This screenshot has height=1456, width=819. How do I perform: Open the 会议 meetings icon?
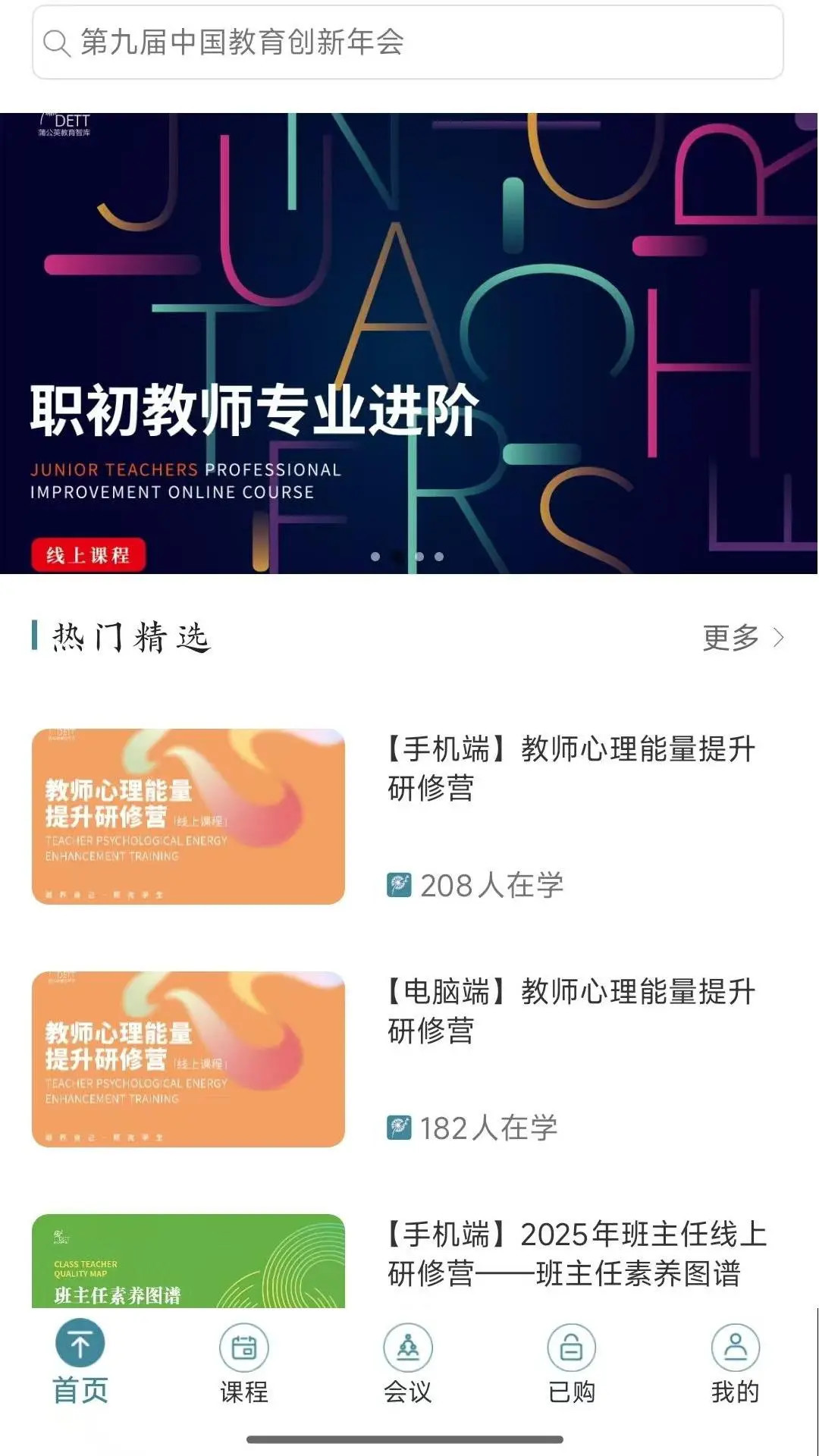[x=409, y=1348]
